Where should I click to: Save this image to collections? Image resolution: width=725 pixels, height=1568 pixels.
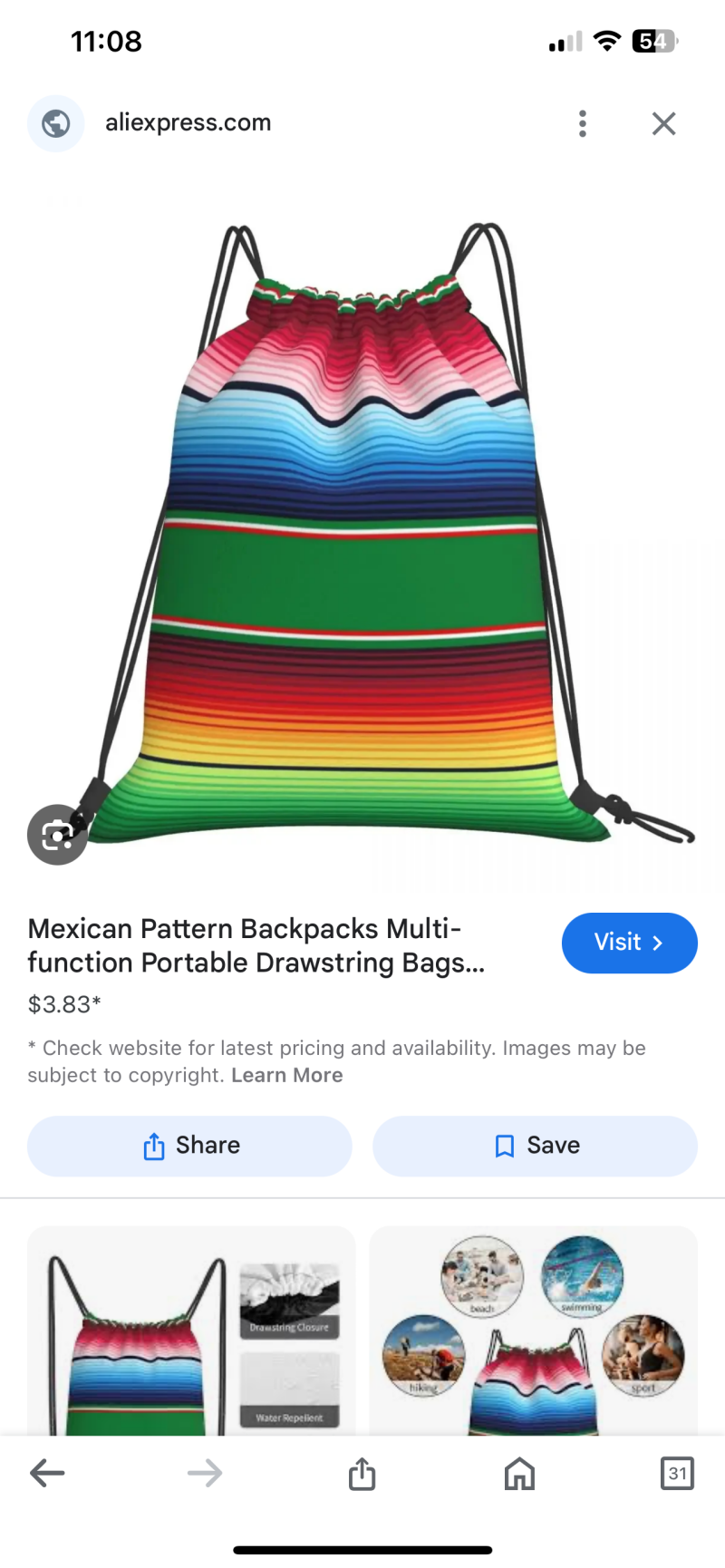(535, 1146)
